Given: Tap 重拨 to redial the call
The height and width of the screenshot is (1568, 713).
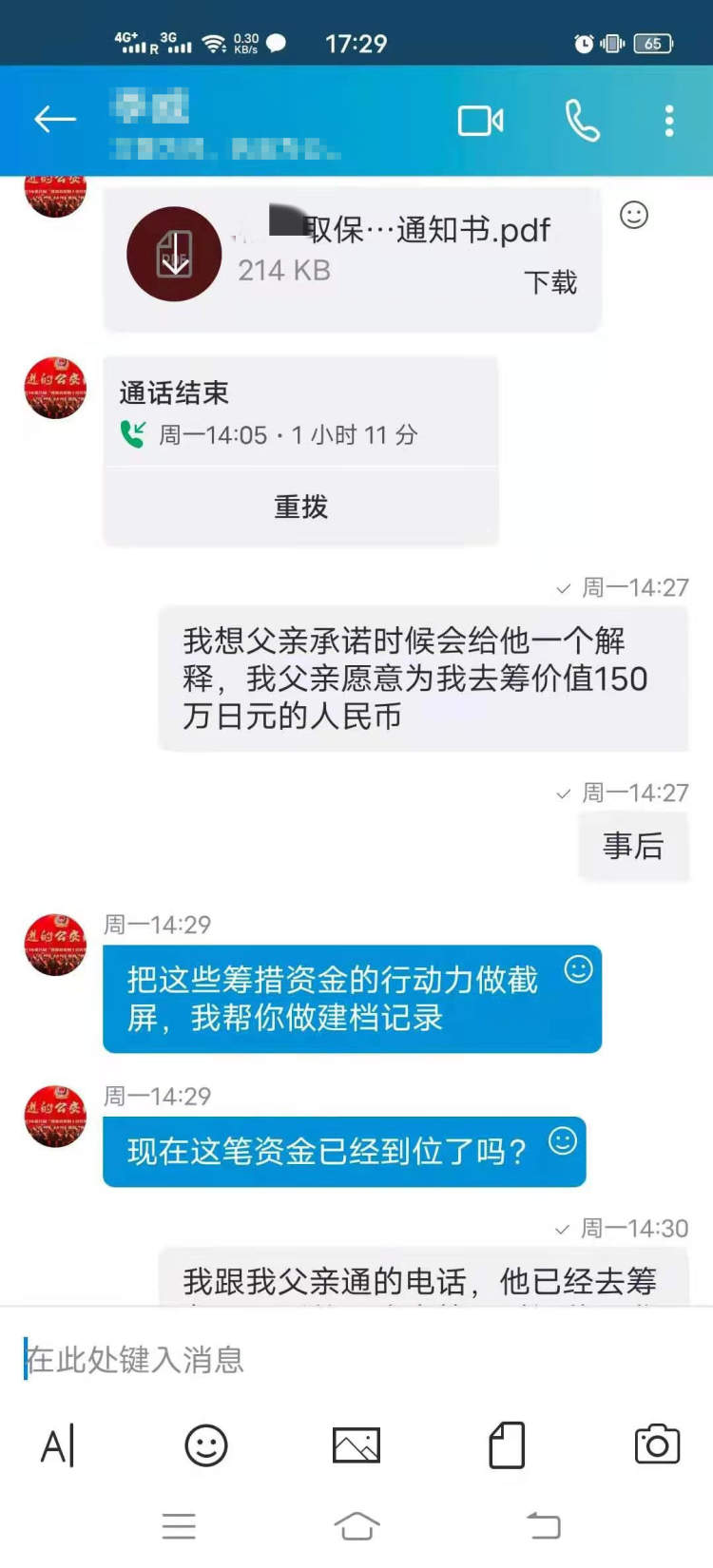Looking at the screenshot, I should (300, 507).
